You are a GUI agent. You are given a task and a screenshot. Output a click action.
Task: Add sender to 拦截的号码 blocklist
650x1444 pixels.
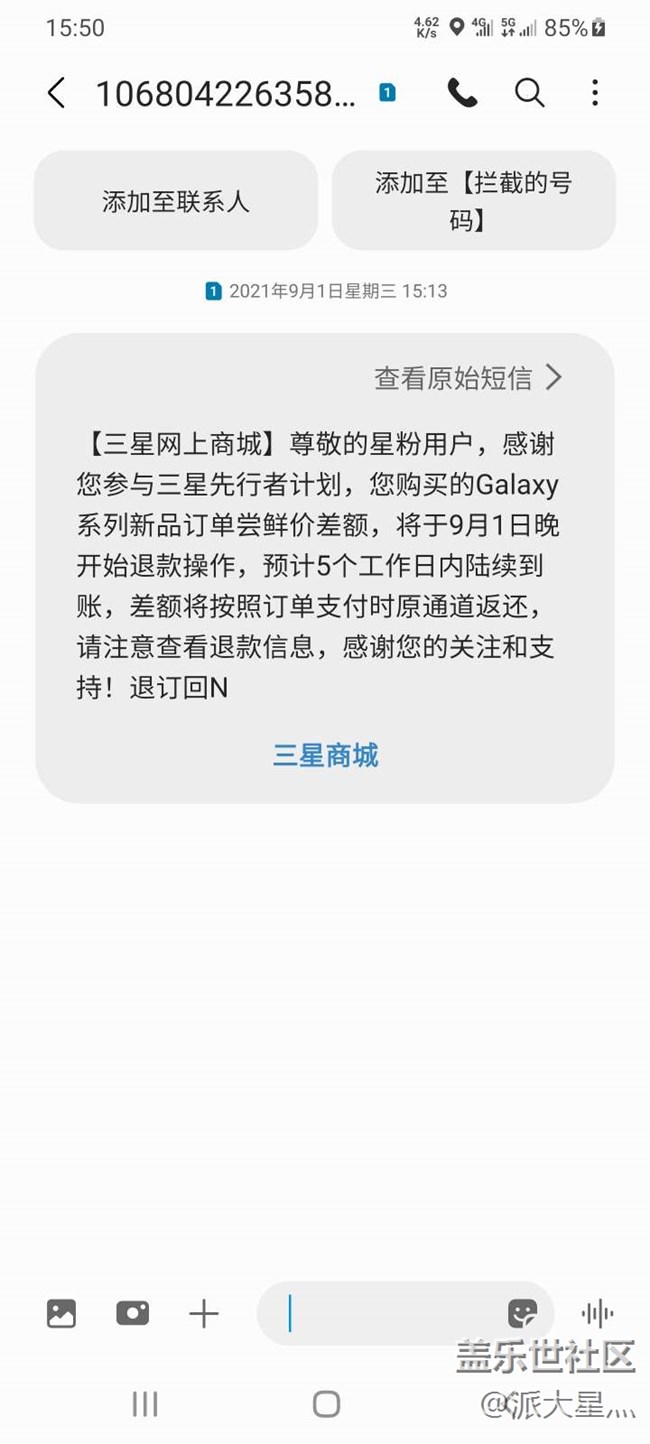[x=473, y=201]
